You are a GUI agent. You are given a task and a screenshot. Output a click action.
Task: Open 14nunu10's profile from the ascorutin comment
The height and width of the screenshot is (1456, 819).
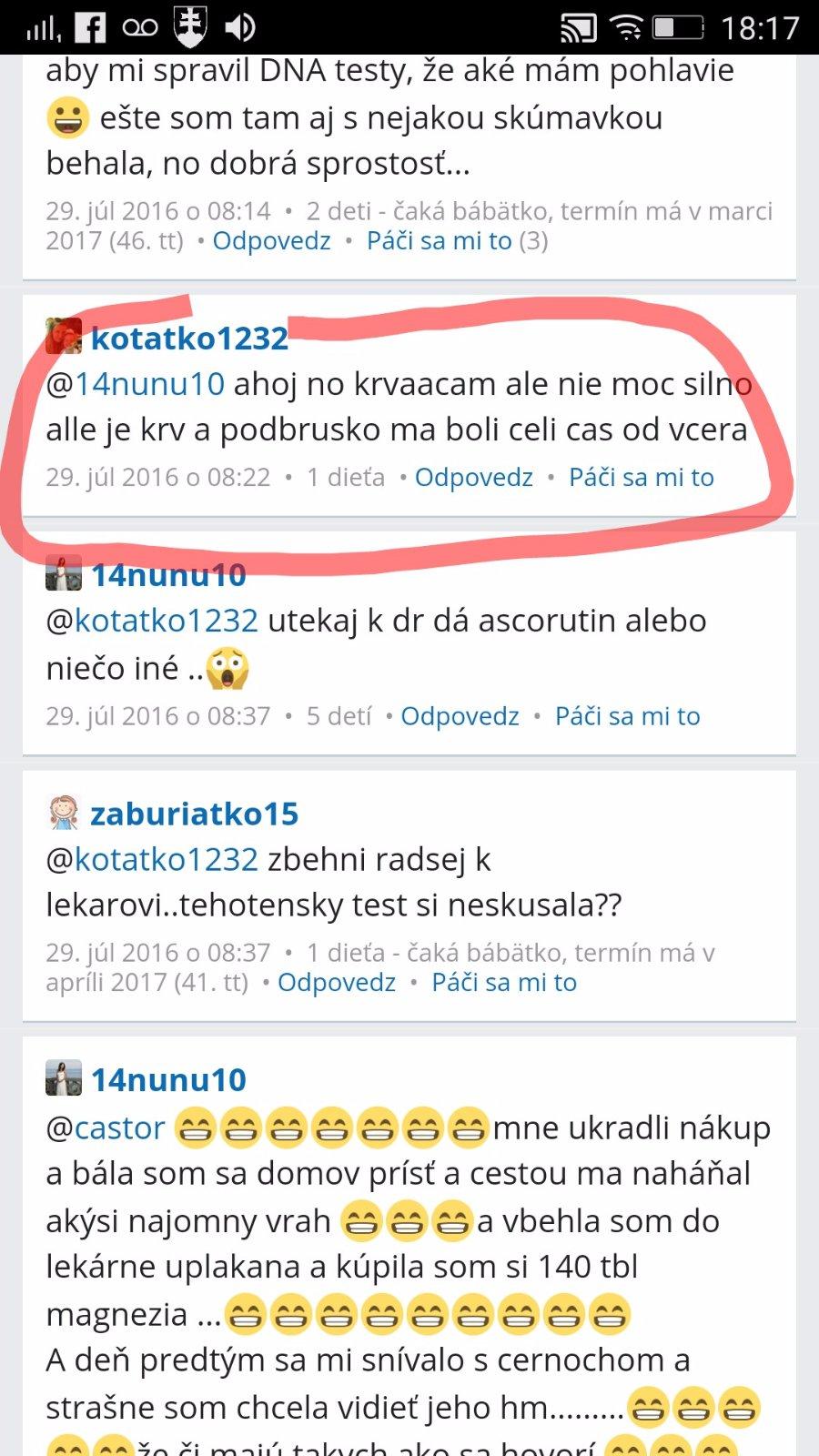168,575
